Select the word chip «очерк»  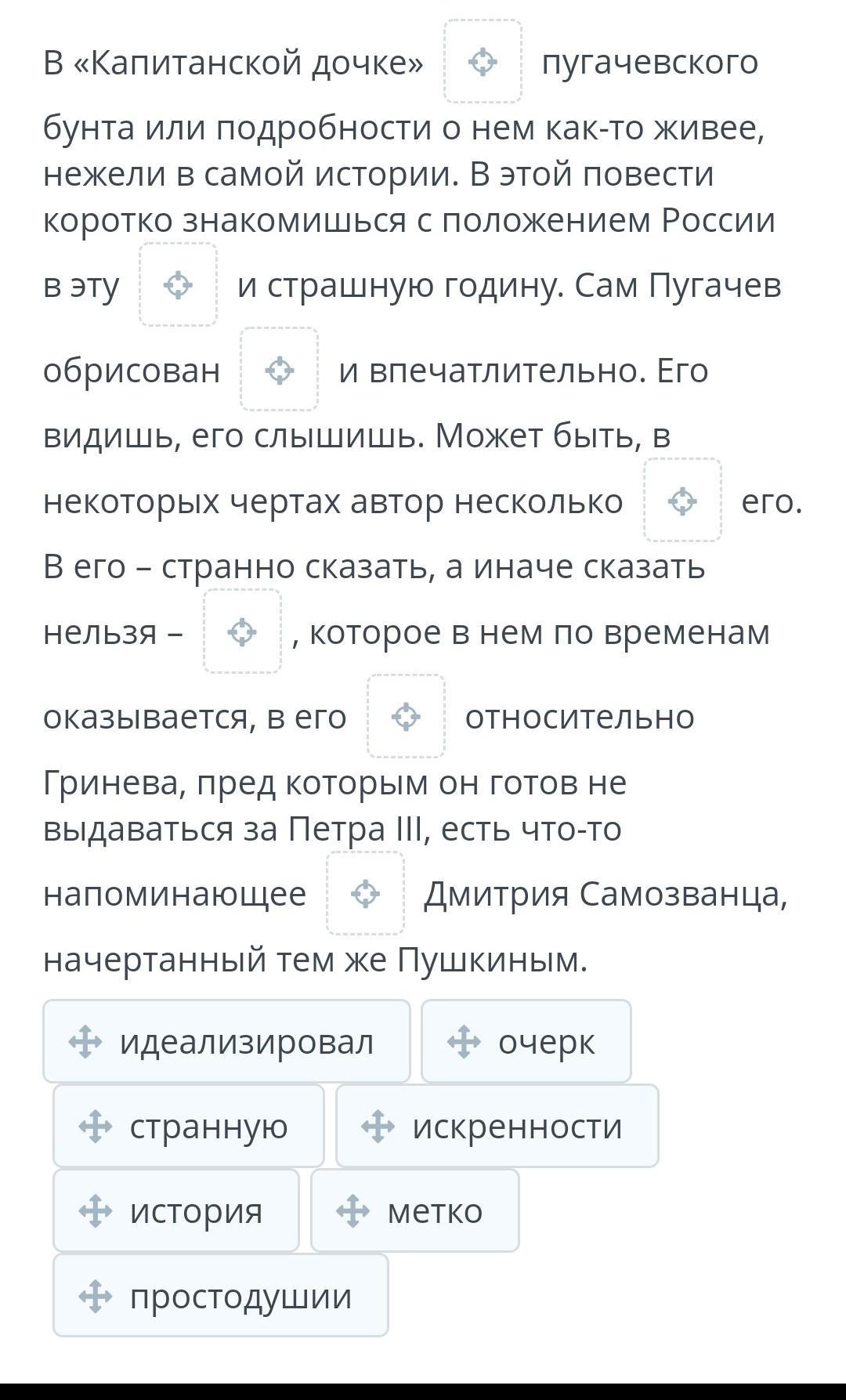(x=526, y=1041)
